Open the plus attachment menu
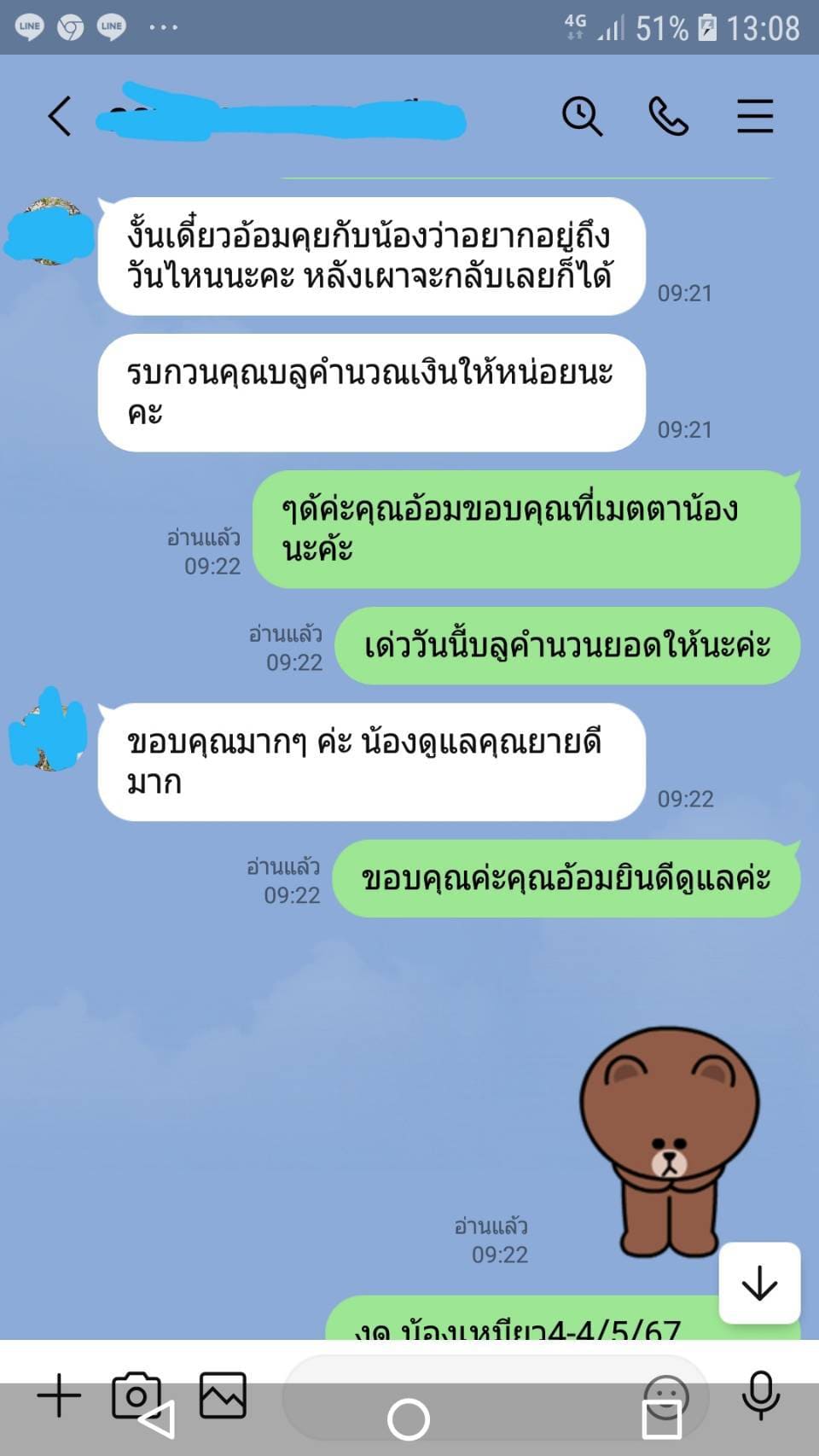This screenshot has width=819, height=1456. click(59, 1395)
